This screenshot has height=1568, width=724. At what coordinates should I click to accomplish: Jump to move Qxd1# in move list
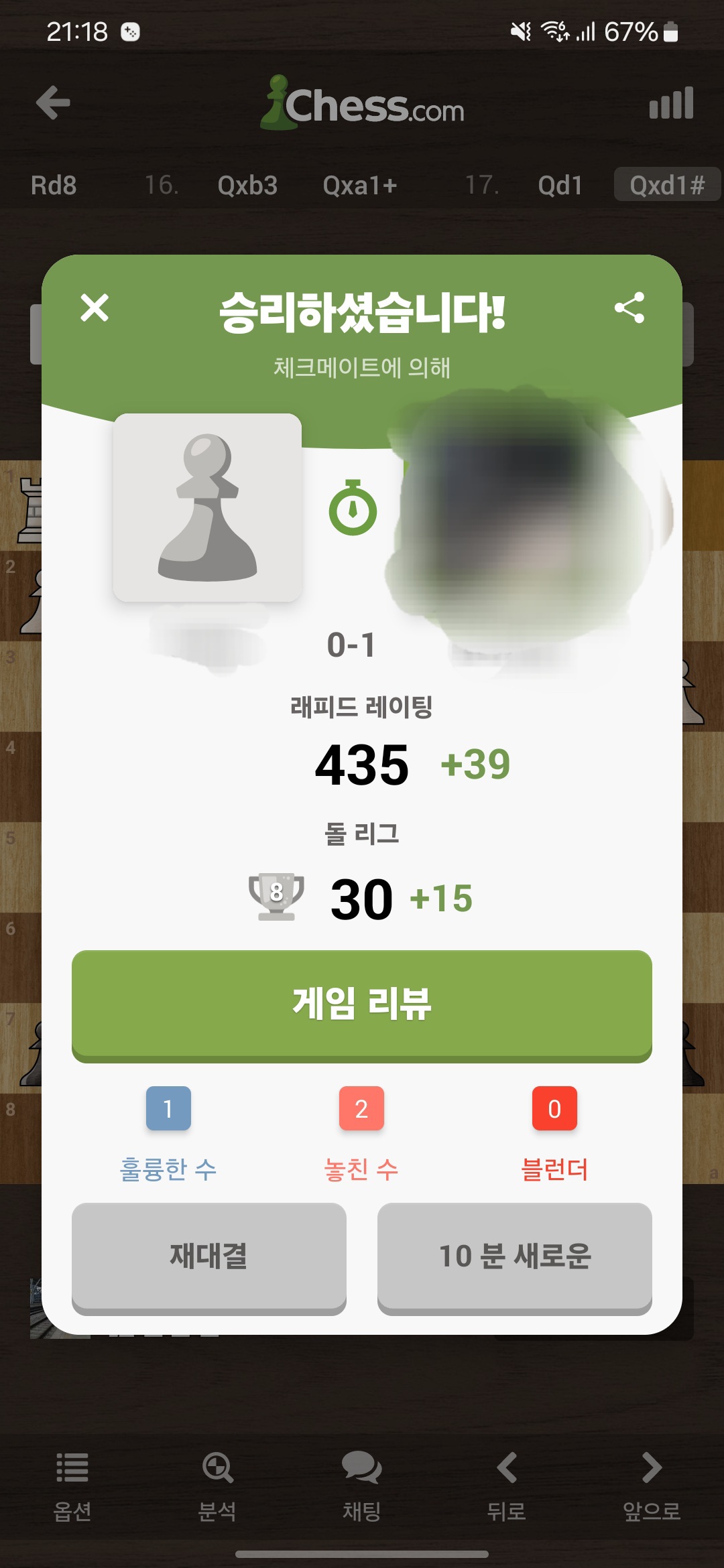(x=667, y=185)
